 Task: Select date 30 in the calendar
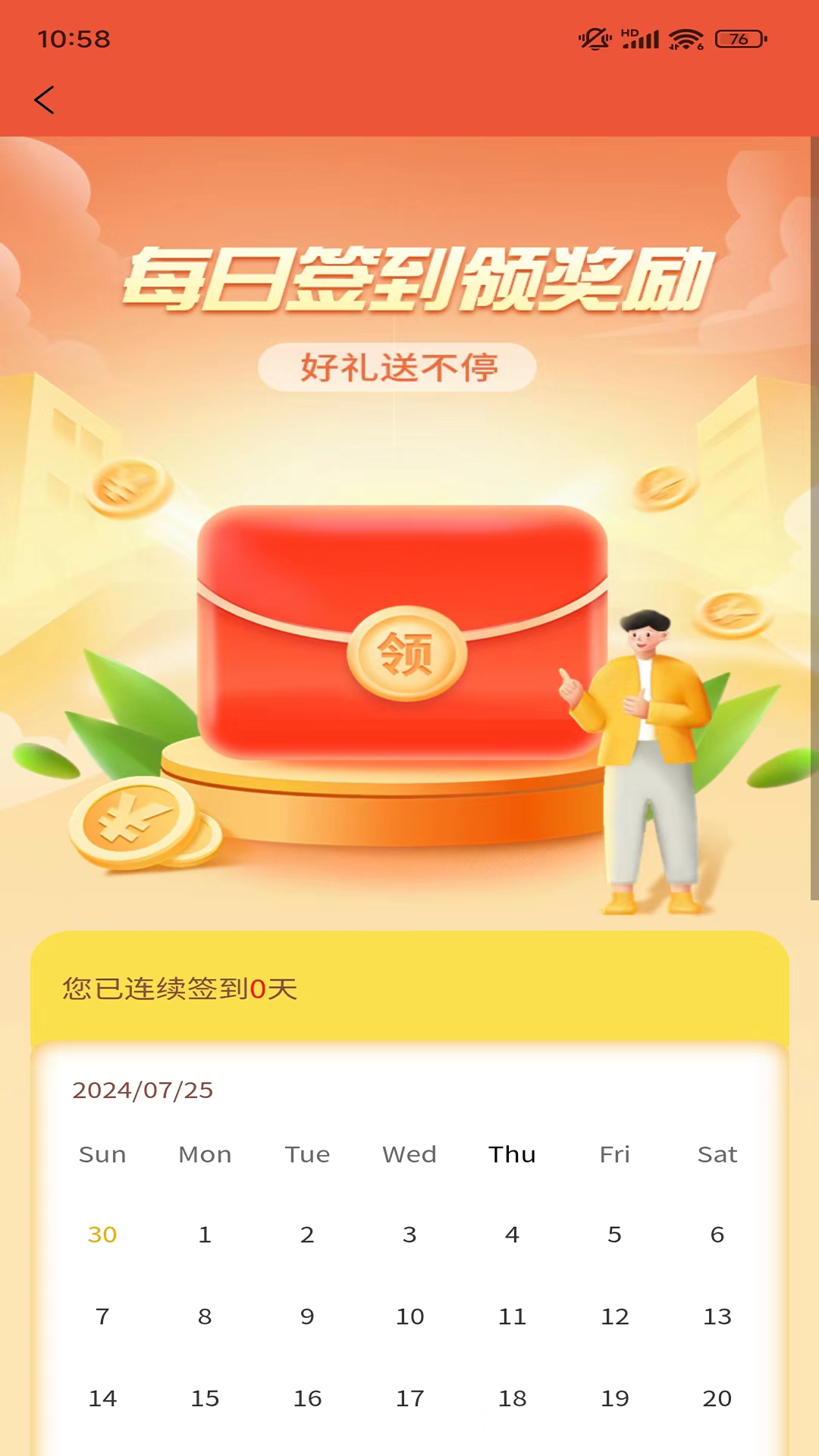(x=102, y=1235)
